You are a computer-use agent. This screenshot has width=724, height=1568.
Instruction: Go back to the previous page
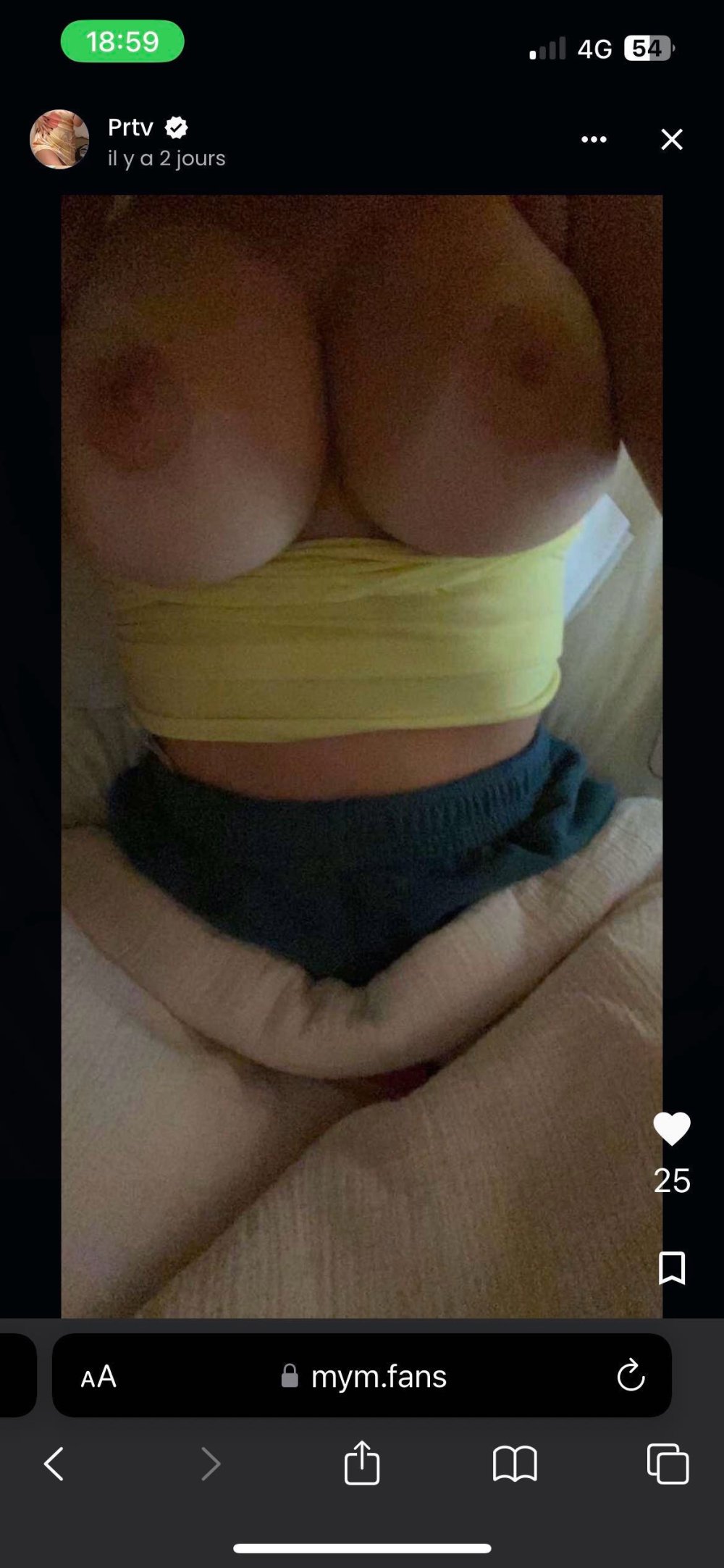point(54,1464)
